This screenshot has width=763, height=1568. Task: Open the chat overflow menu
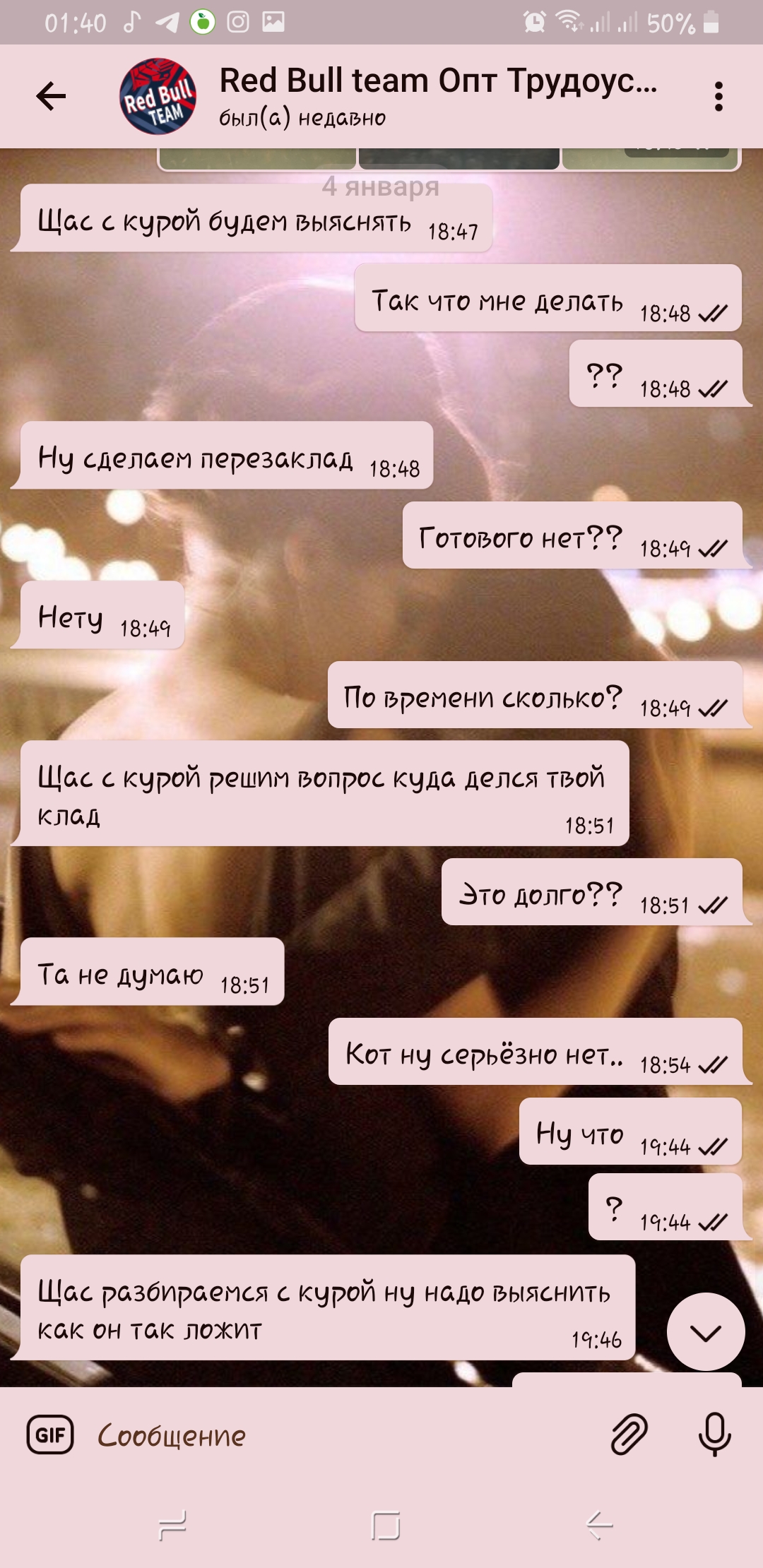click(x=718, y=96)
